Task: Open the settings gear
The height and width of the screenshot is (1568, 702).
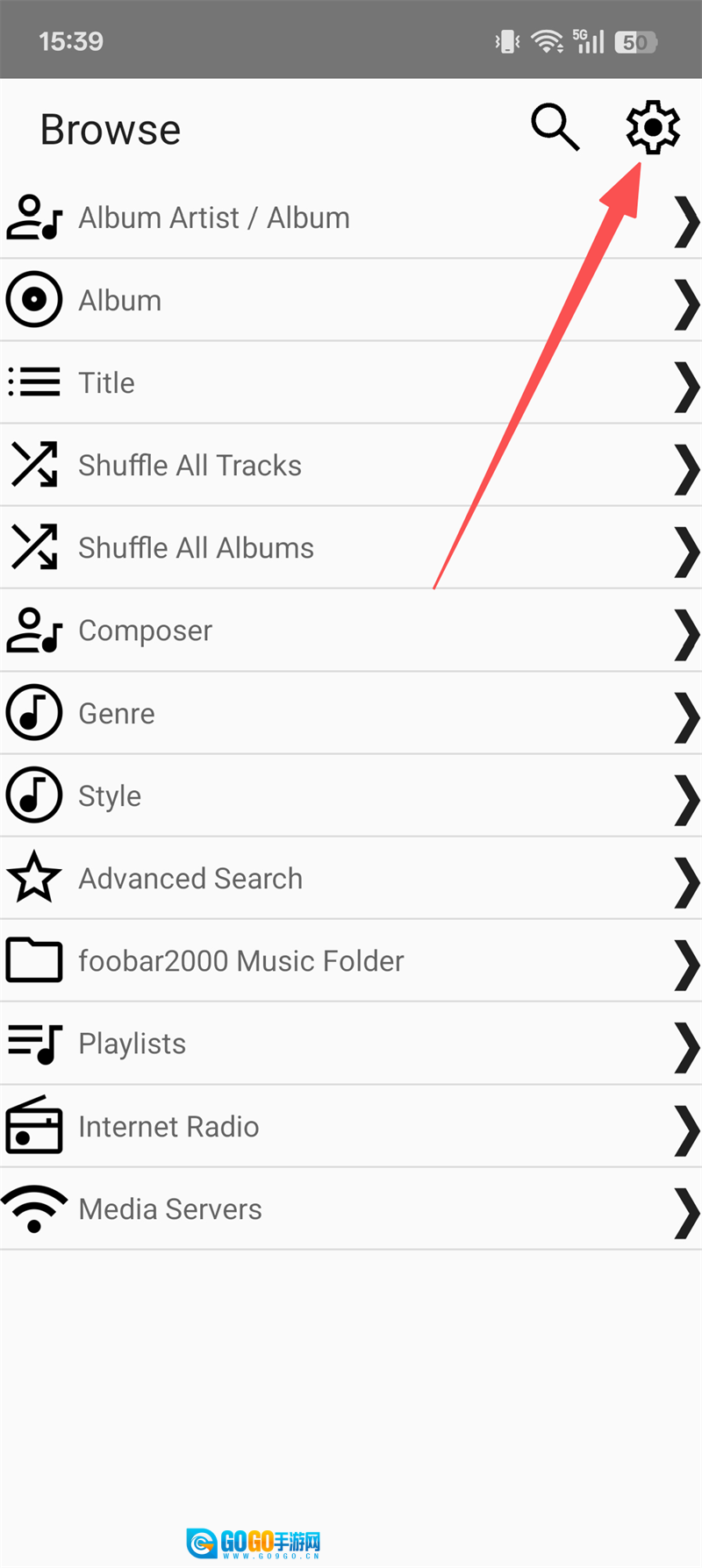Action: tap(652, 128)
